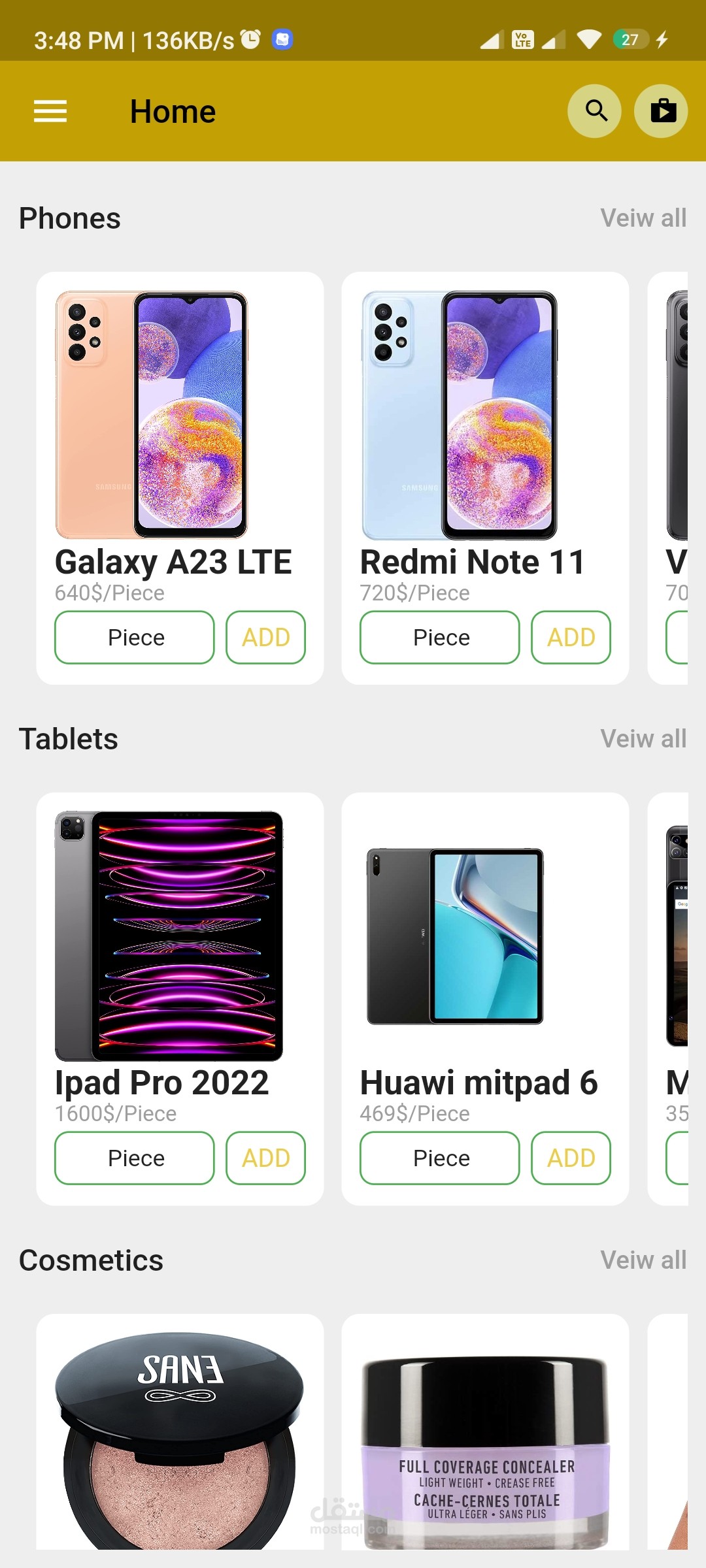Add Galaxy A23 LTE to cart

pyautogui.click(x=265, y=637)
